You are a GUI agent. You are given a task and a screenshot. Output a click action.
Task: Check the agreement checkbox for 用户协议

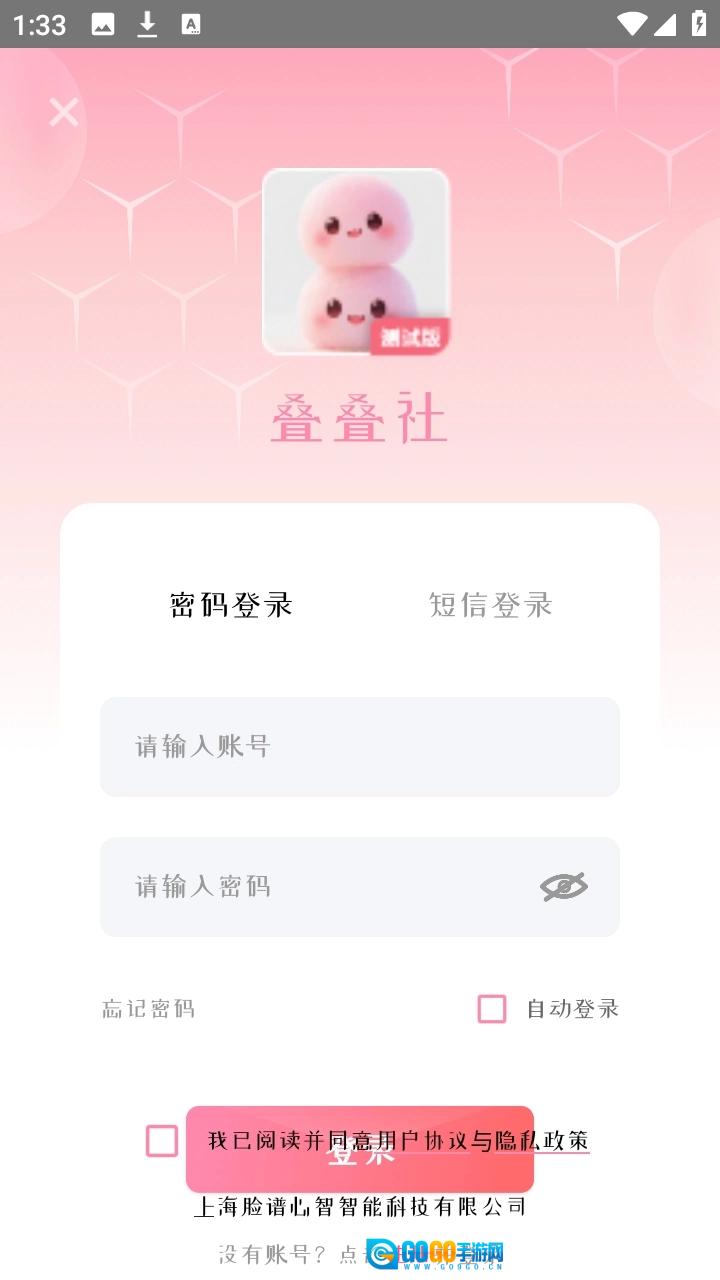tap(160, 1140)
